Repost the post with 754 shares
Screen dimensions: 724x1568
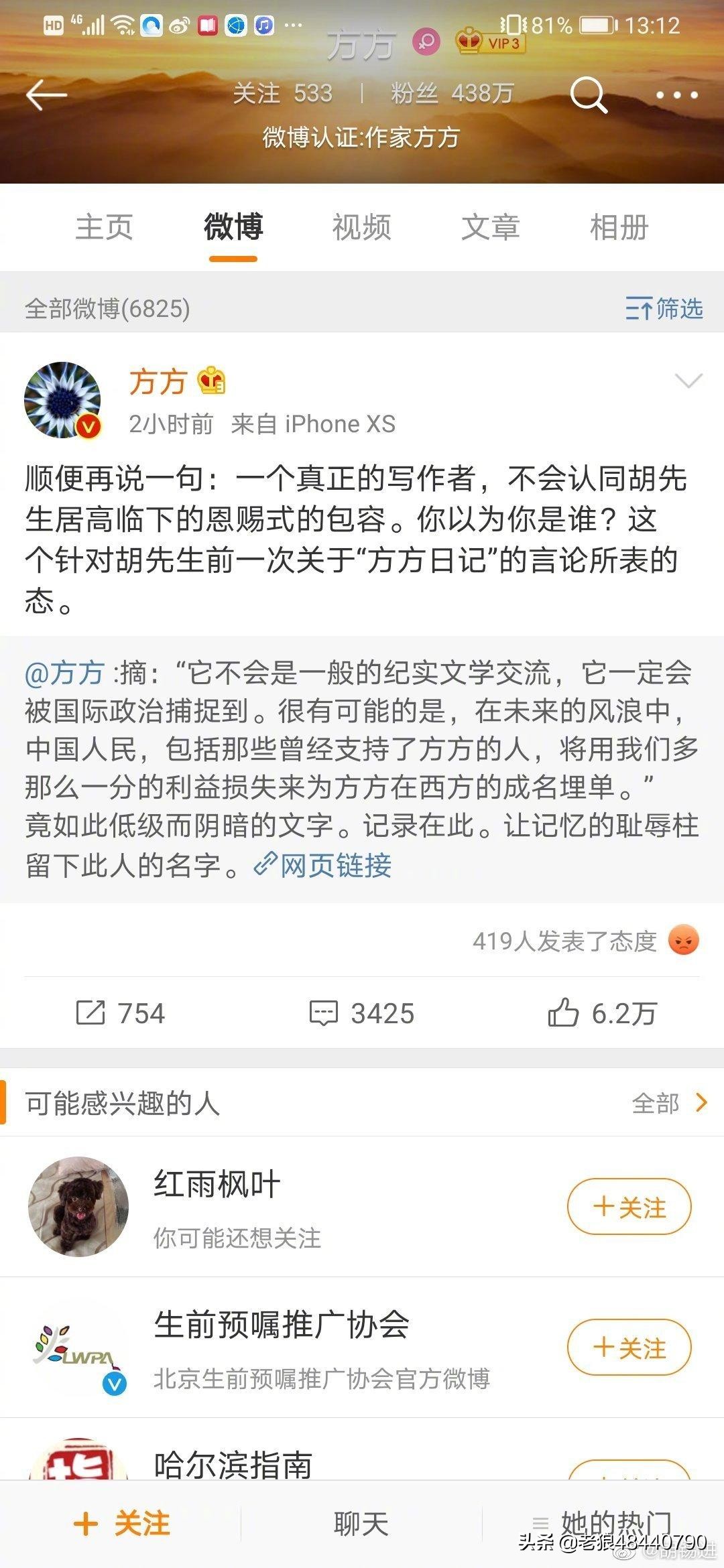(x=121, y=1012)
